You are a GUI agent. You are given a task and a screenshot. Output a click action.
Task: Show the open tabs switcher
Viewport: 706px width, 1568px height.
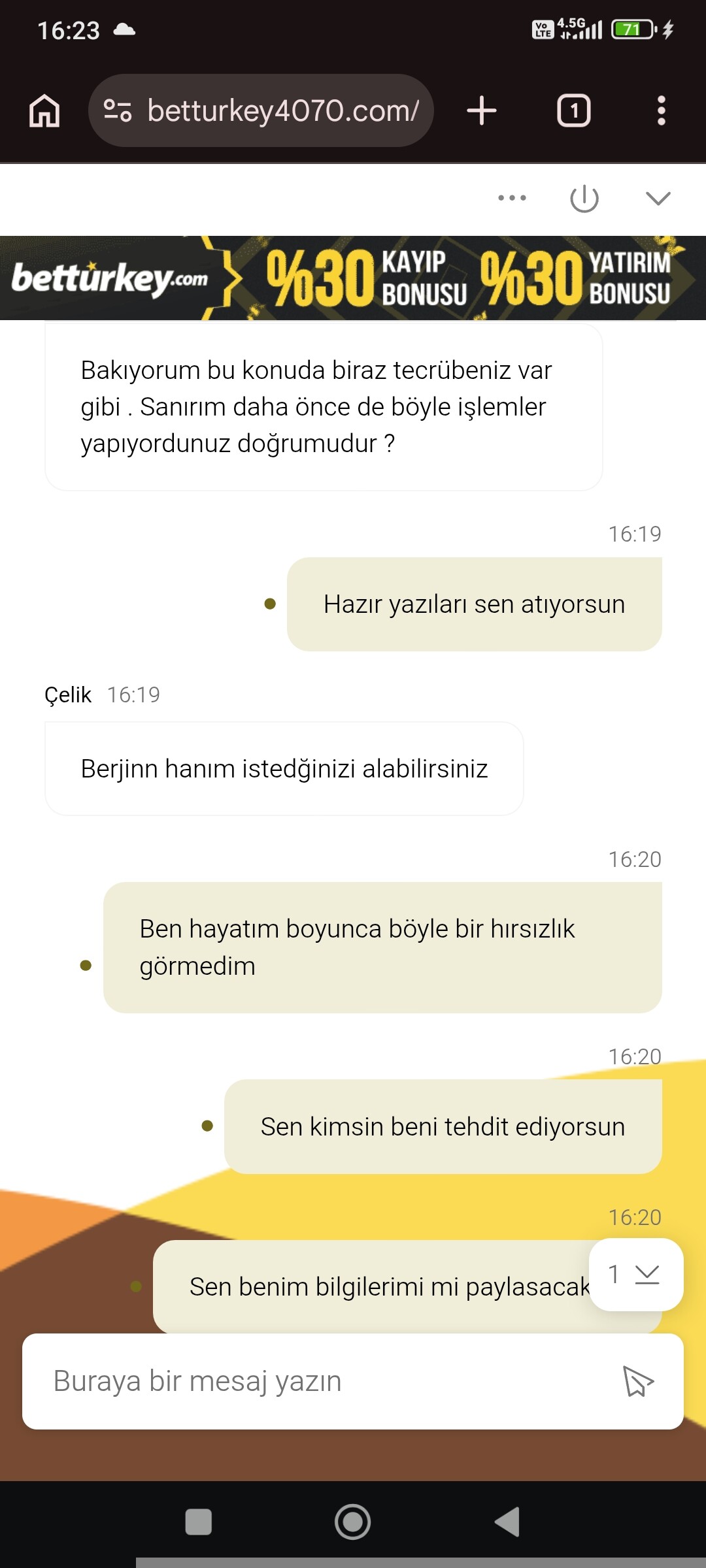573,110
